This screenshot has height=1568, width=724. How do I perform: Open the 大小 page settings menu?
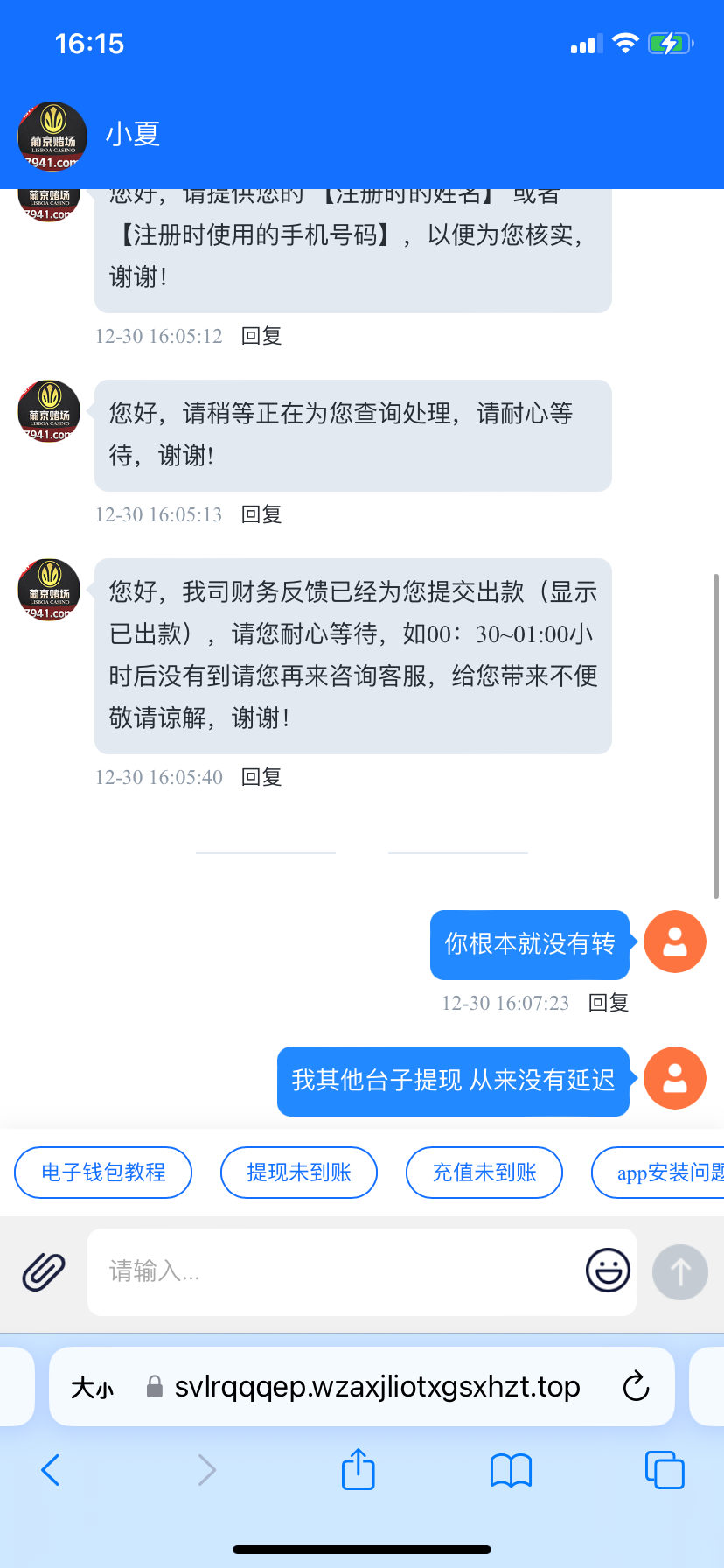pyautogui.click(x=92, y=1387)
